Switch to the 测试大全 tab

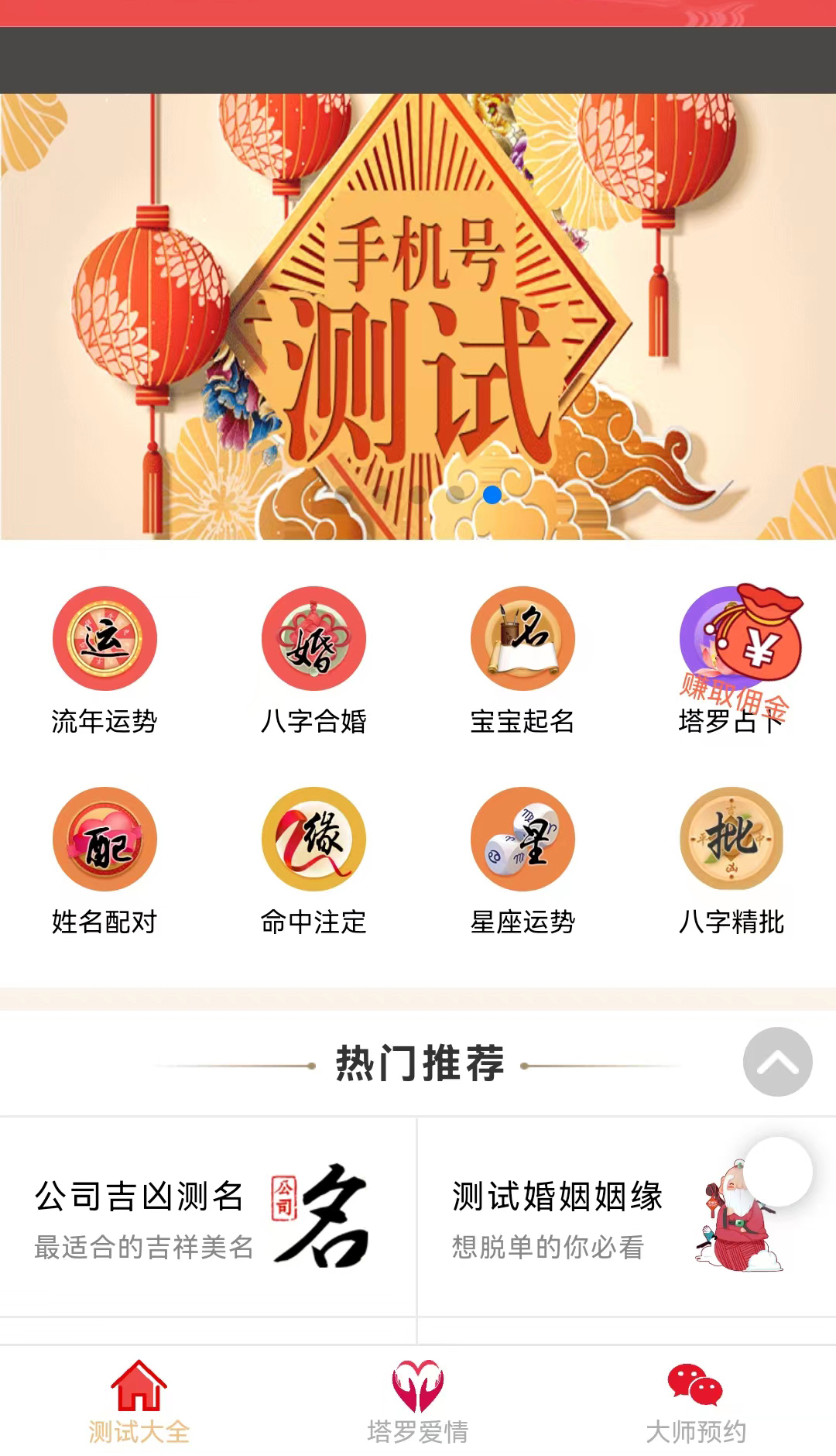click(138, 1429)
